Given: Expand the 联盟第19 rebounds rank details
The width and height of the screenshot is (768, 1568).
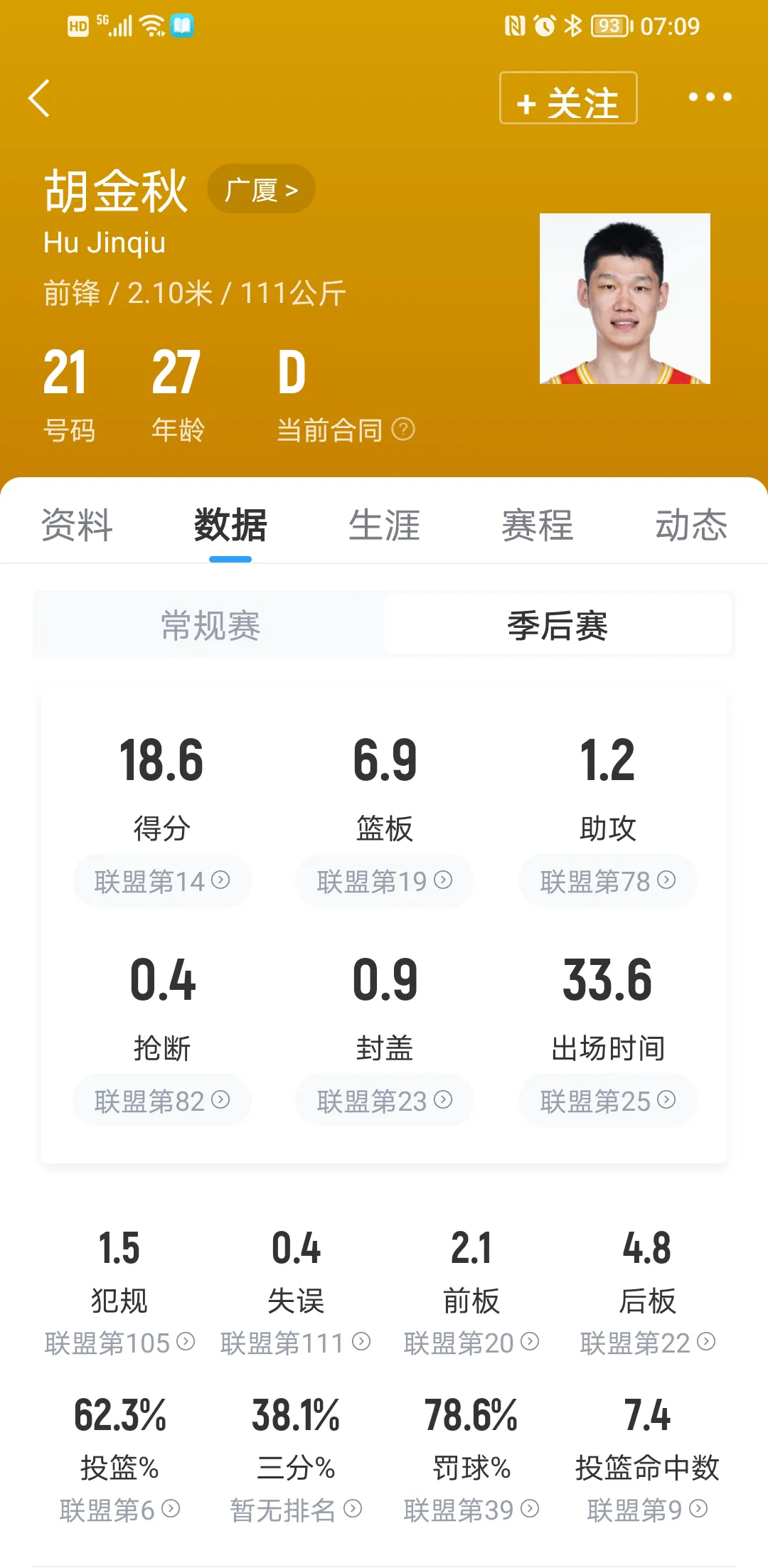Looking at the screenshot, I should click(x=383, y=882).
